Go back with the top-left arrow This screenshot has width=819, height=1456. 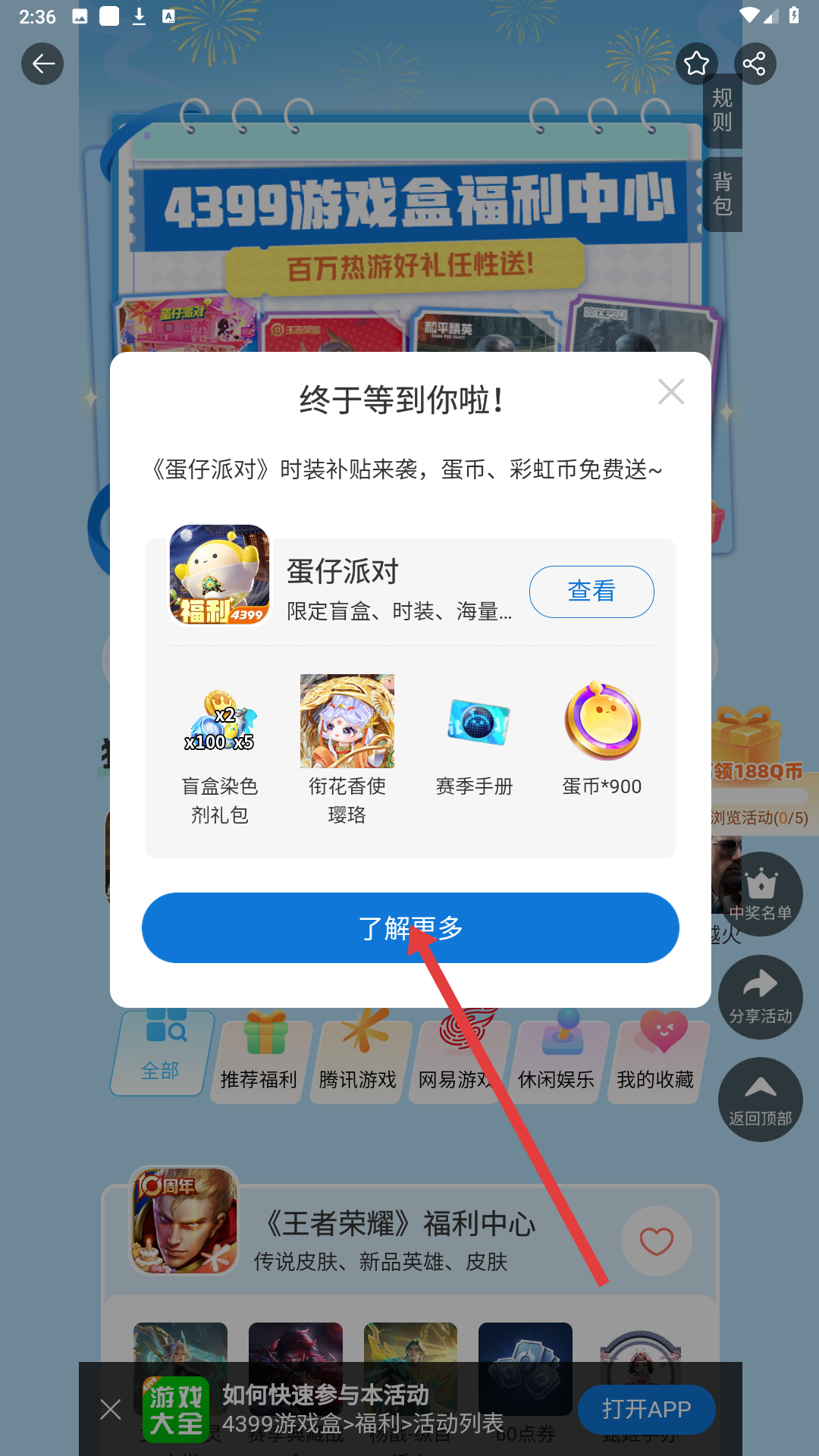(42, 64)
